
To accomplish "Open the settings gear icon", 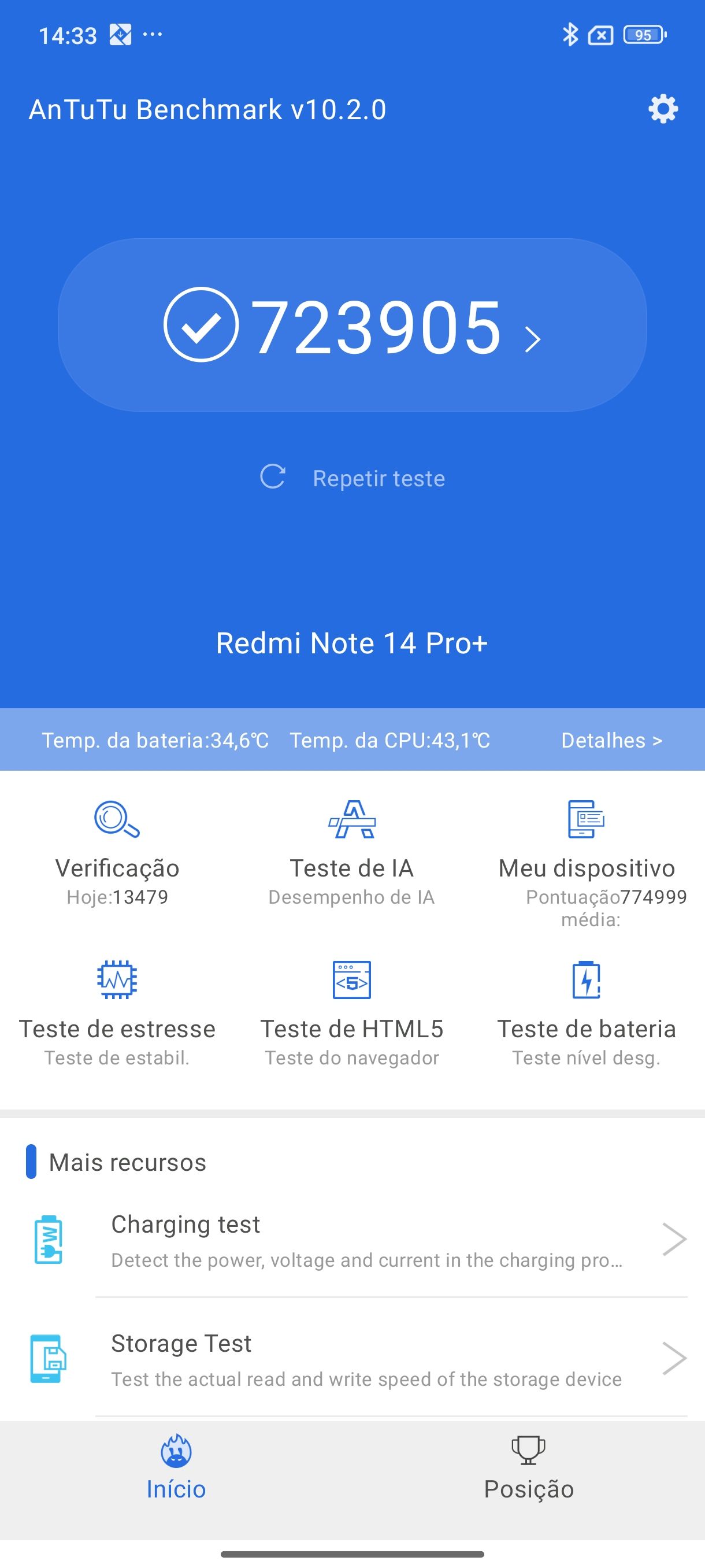I will click(662, 110).
